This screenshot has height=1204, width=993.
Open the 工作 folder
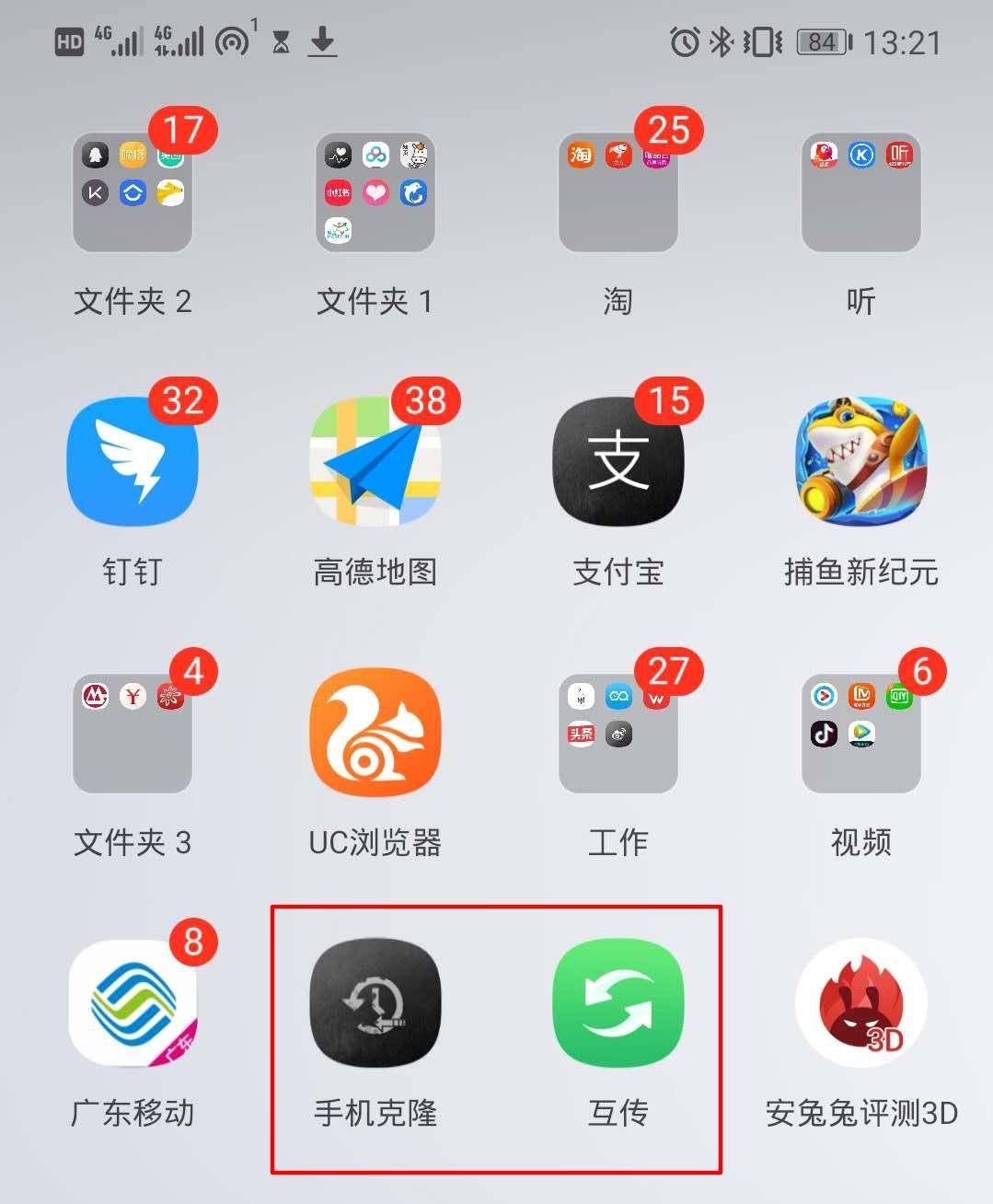point(618,732)
